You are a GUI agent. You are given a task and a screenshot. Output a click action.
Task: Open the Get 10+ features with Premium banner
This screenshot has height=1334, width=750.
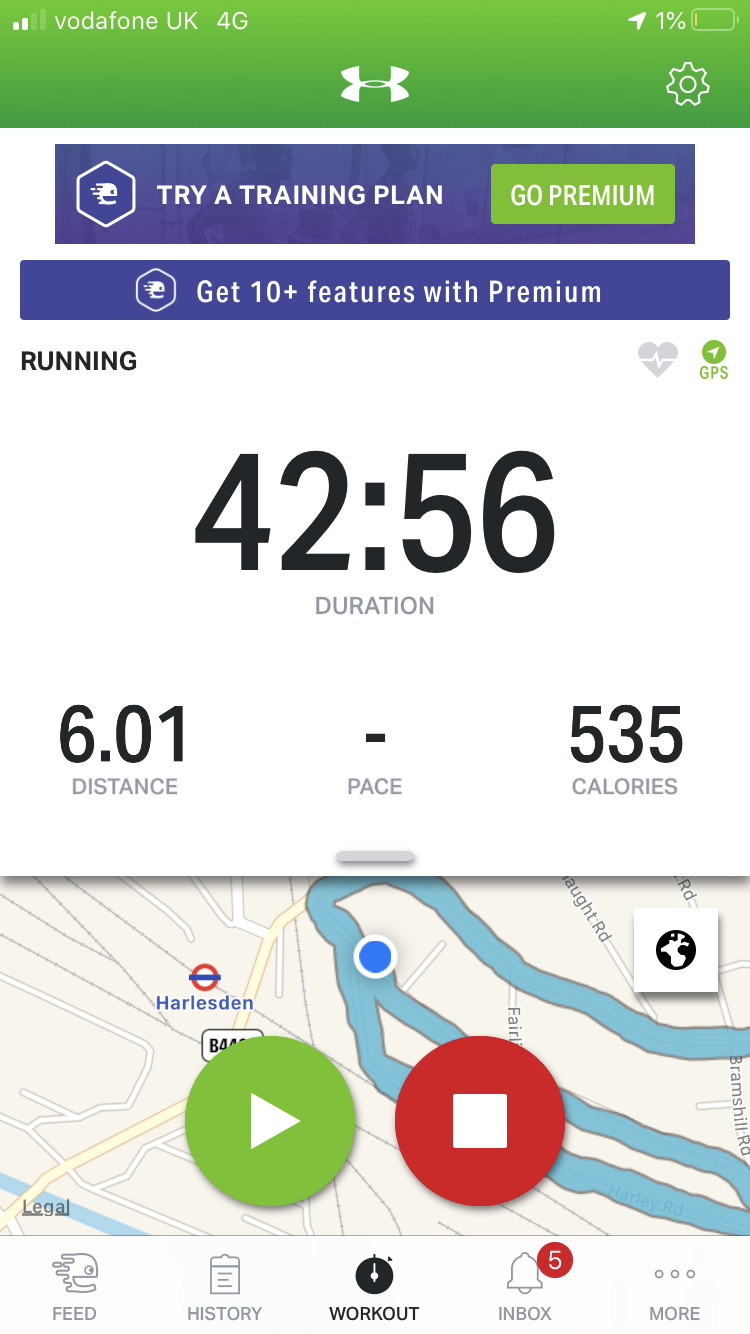pos(375,291)
